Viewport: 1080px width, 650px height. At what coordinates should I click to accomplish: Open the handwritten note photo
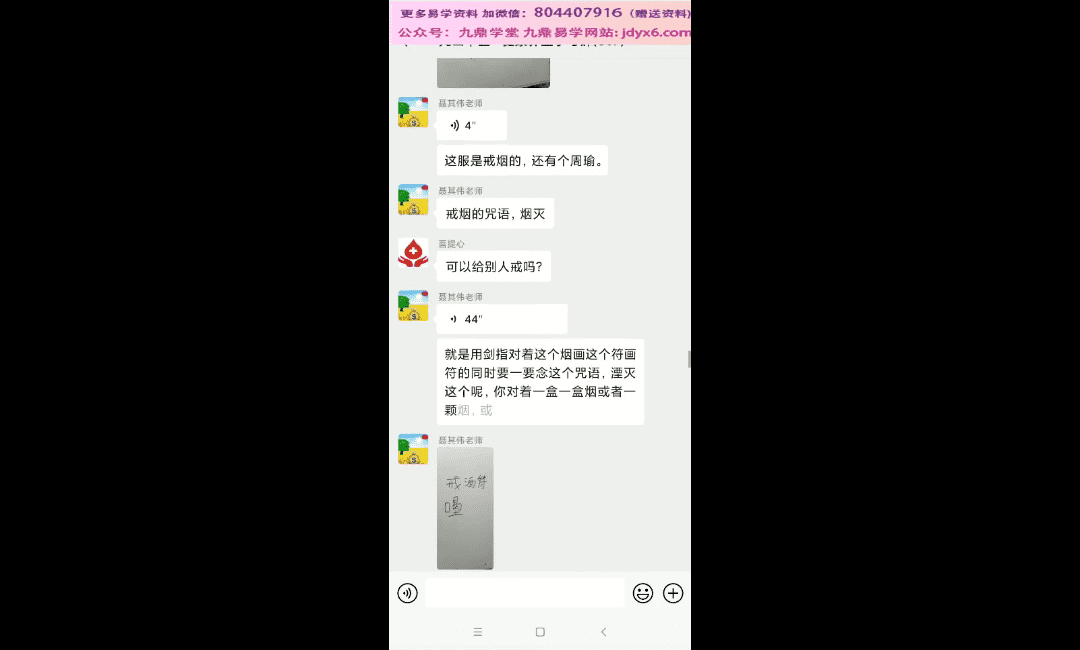(x=465, y=508)
